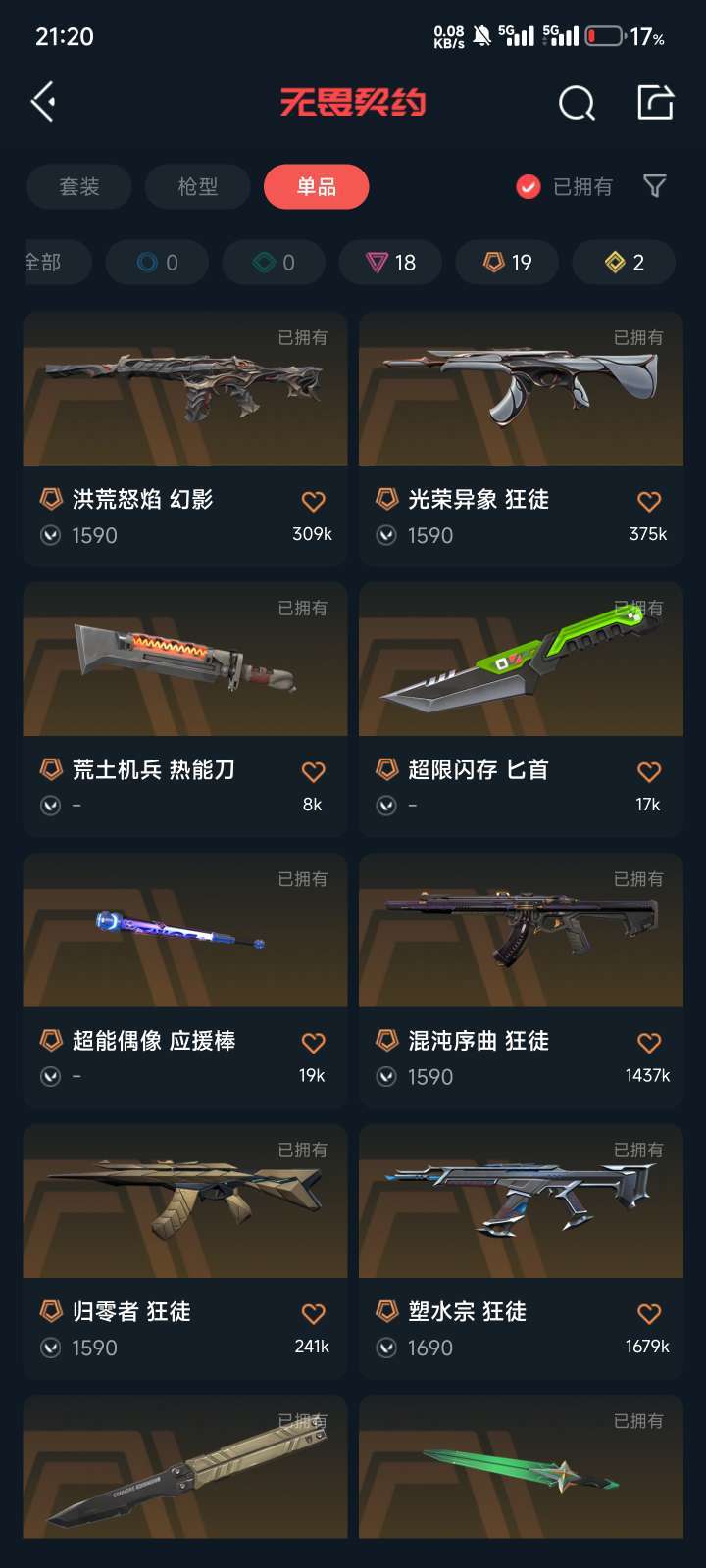Uncheck the 已拥有 checkbox

point(529,186)
